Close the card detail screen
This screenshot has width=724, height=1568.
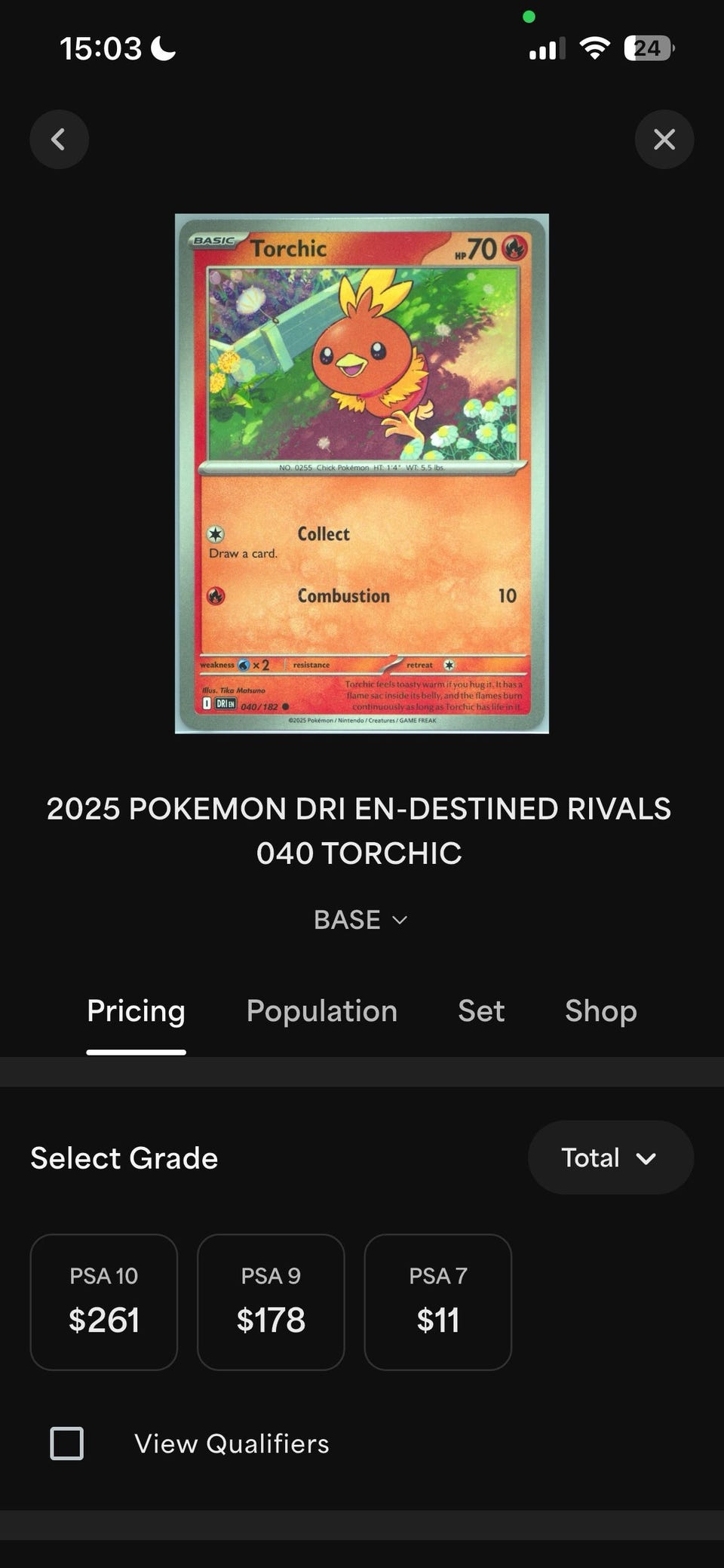pos(664,139)
